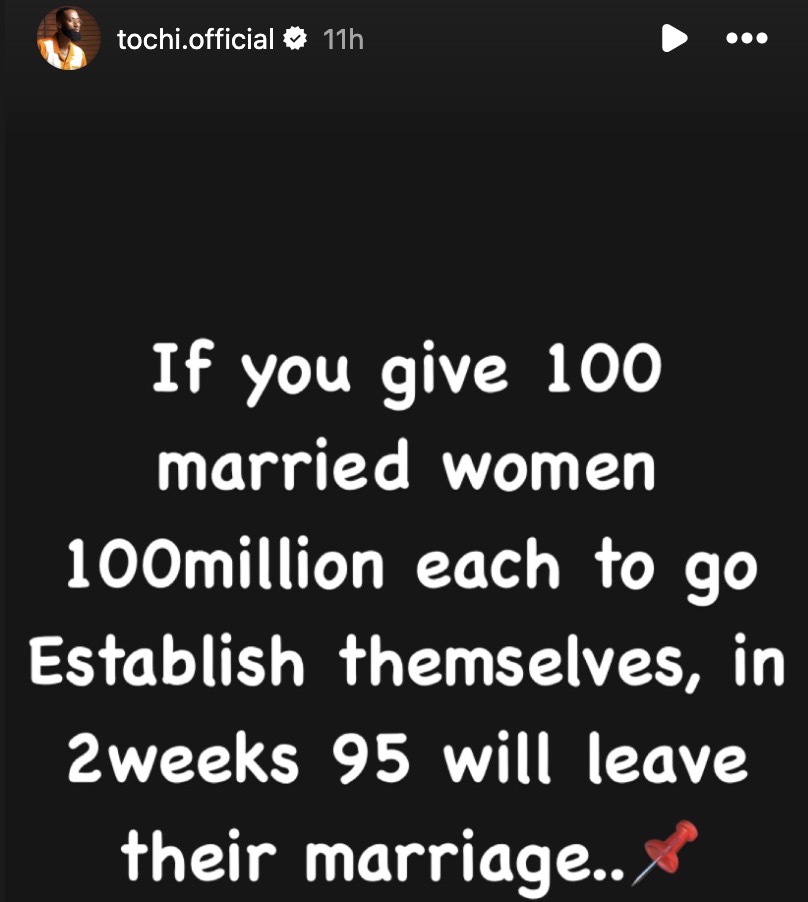Resume story playback with the play button
This screenshot has width=808, height=902.
pos(674,39)
